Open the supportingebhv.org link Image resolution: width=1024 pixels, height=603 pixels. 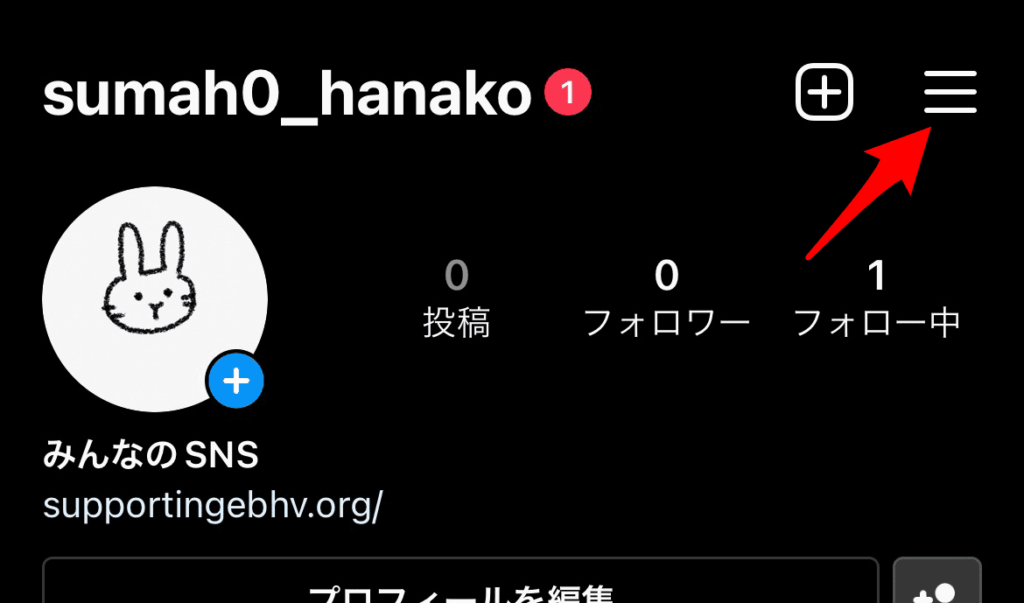tap(213, 505)
